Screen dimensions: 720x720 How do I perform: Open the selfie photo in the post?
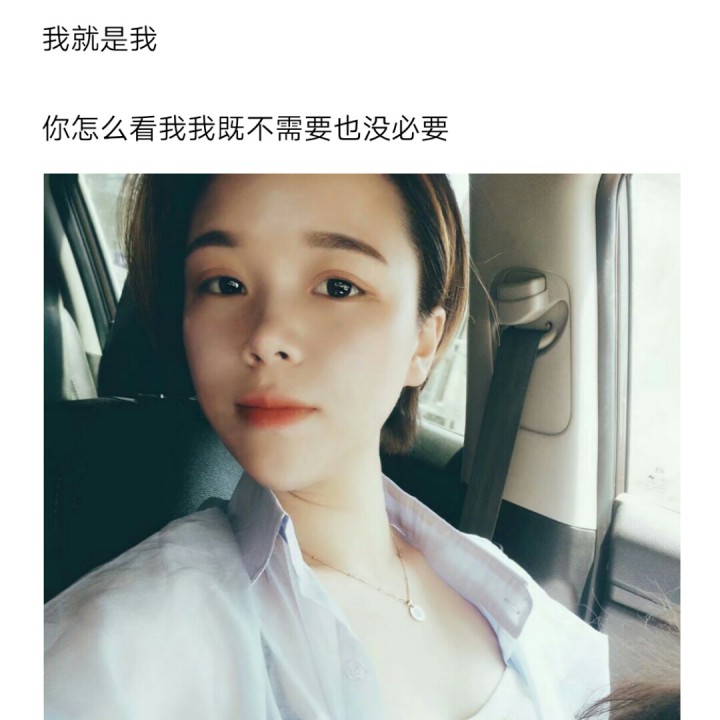tap(362, 446)
